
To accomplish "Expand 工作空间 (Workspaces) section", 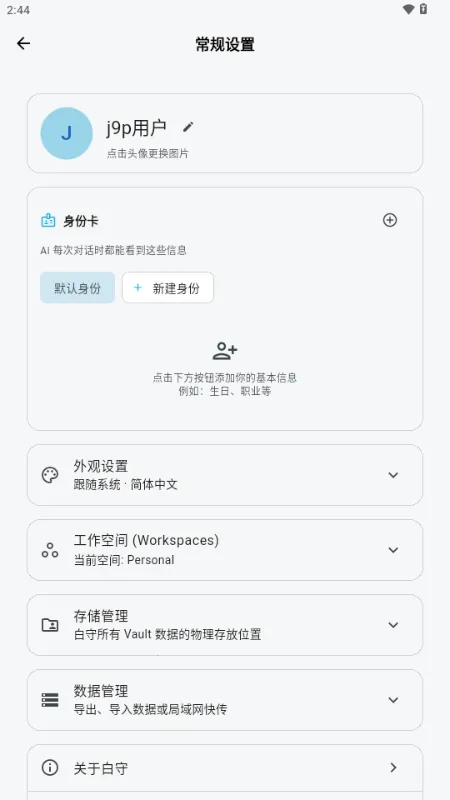I will 225,550.
